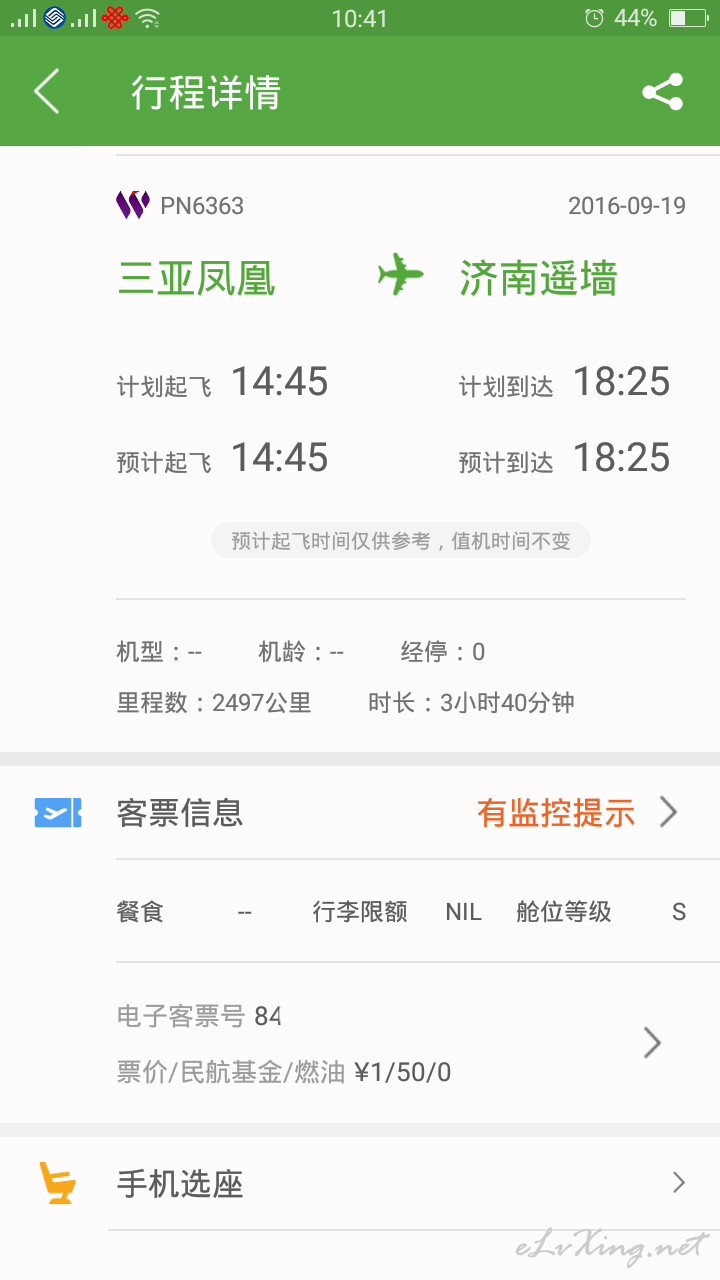
Task: Share this trip itinerary
Action: tap(662, 92)
